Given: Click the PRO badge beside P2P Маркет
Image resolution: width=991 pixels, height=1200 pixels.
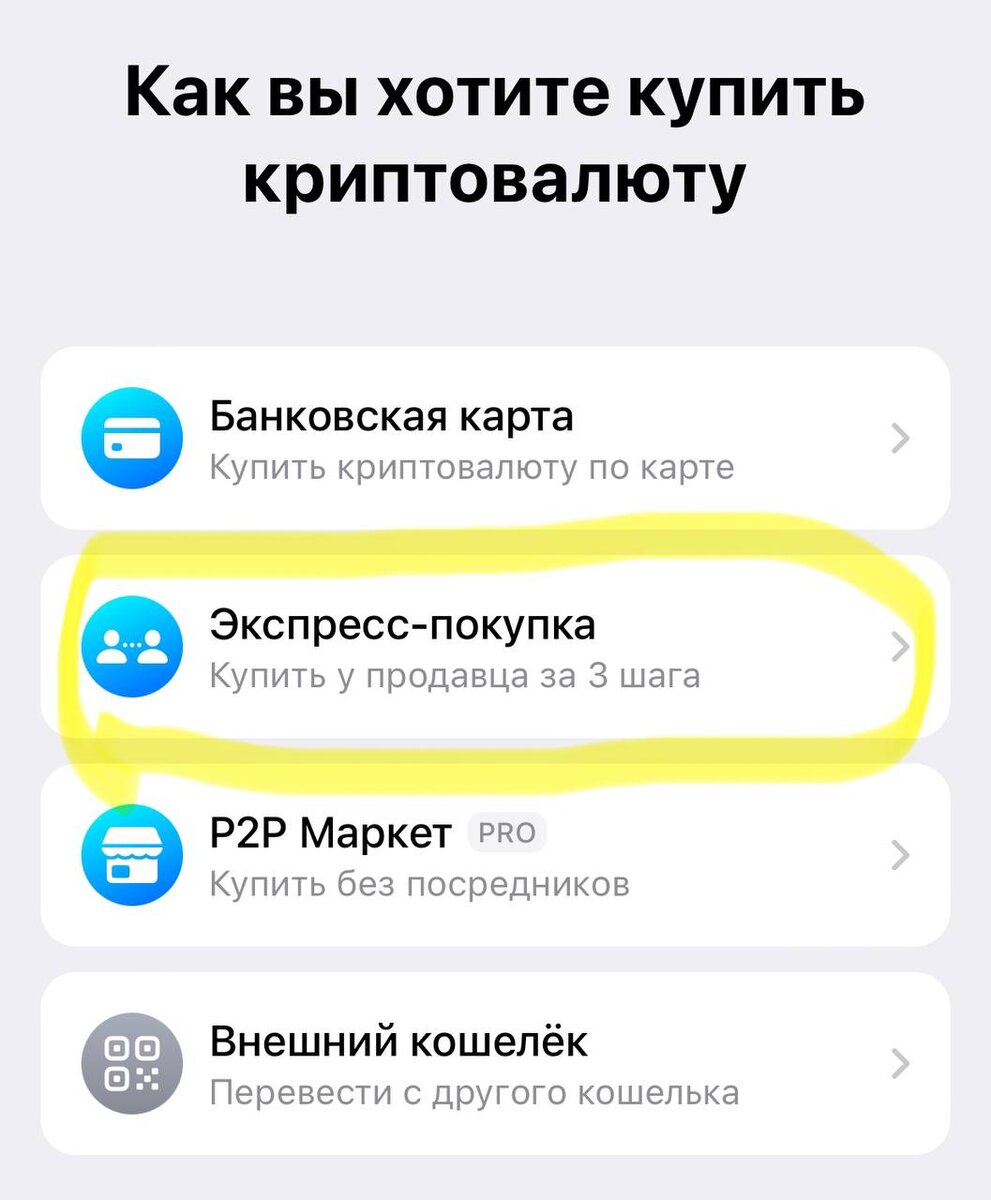Looking at the screenshot, I should [x=507, y=832].
